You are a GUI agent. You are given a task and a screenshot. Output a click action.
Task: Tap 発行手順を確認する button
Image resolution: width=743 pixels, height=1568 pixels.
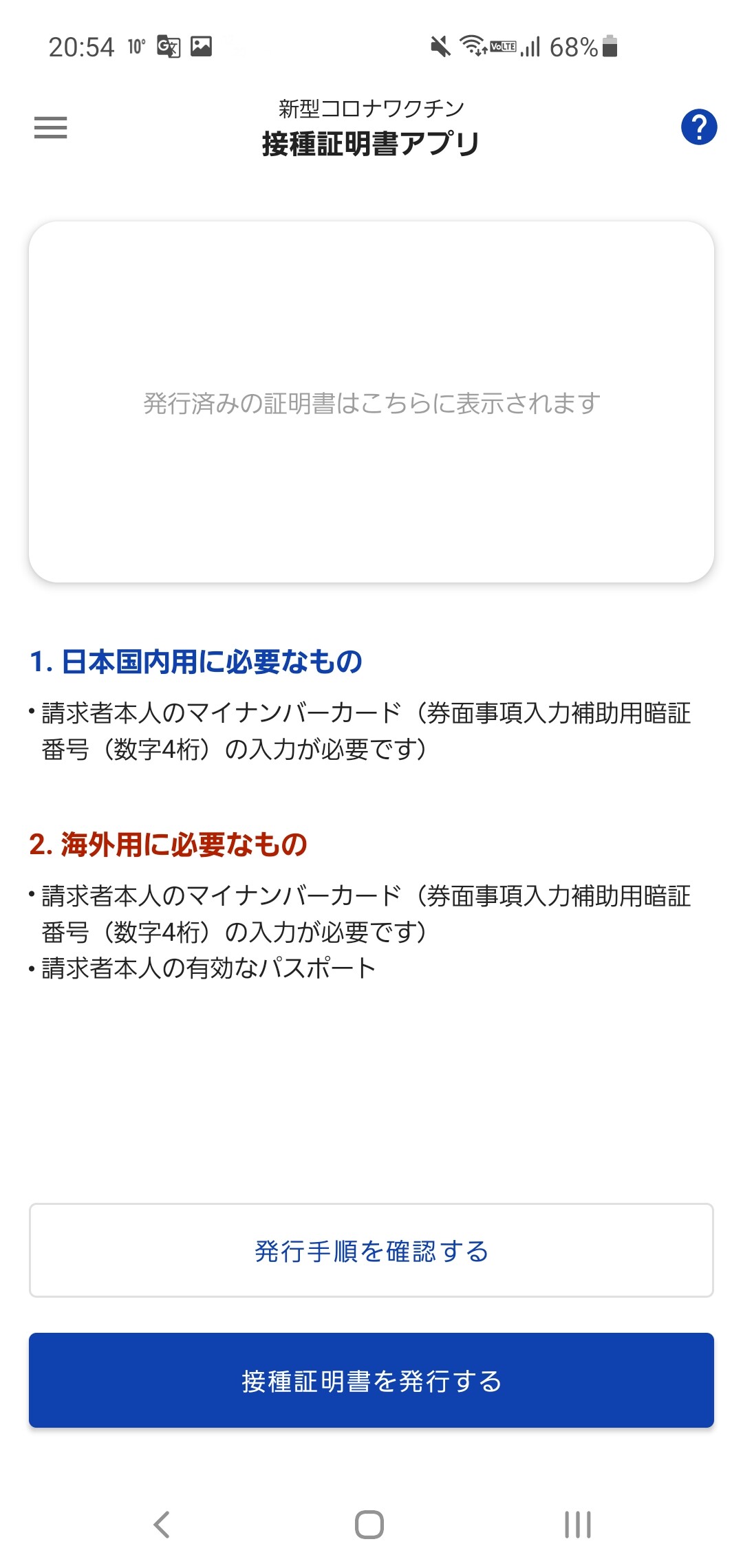click(371, 1250)
